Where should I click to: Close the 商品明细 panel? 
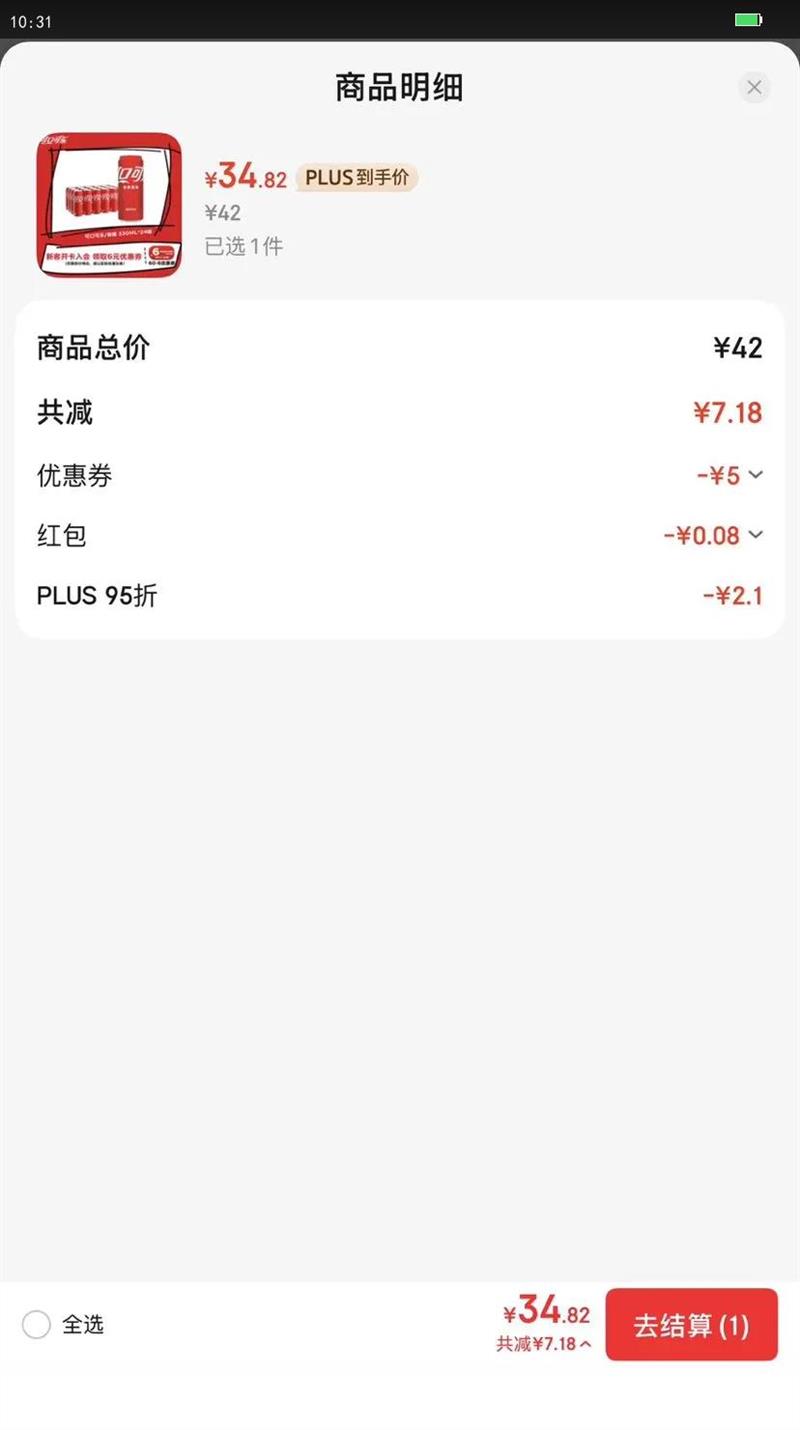point(754,87)
